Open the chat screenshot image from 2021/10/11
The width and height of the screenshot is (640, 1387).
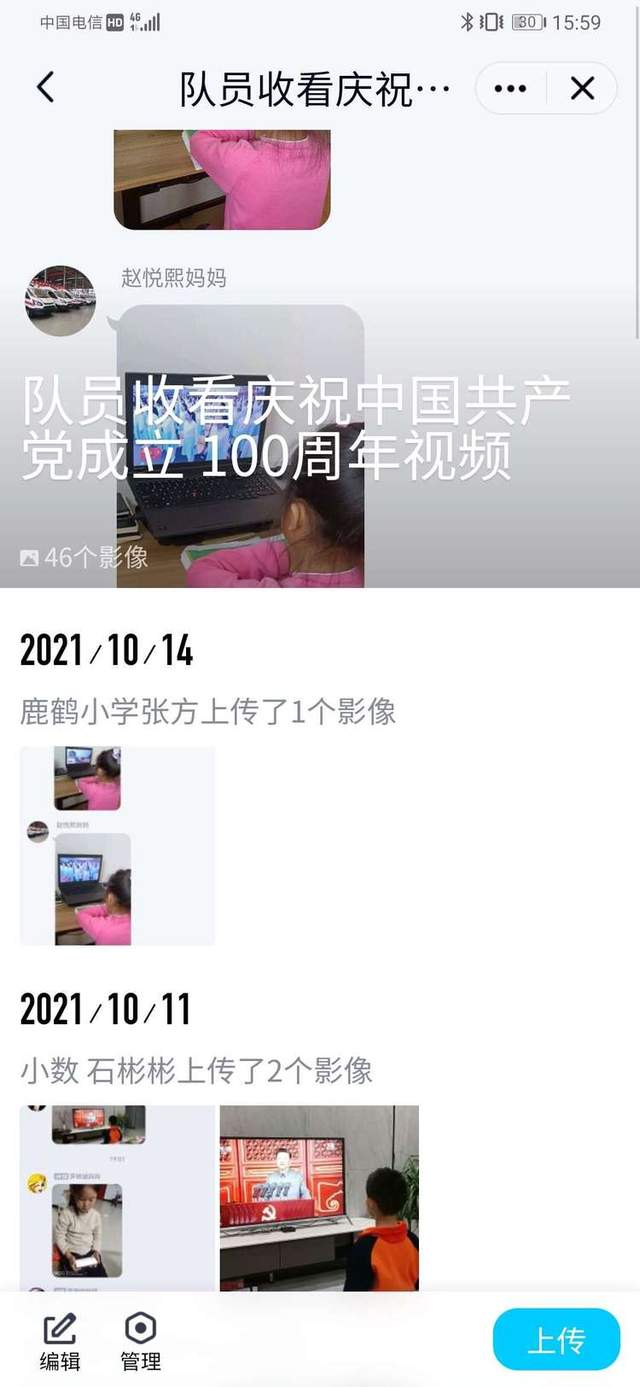(x=117, y=1197)
